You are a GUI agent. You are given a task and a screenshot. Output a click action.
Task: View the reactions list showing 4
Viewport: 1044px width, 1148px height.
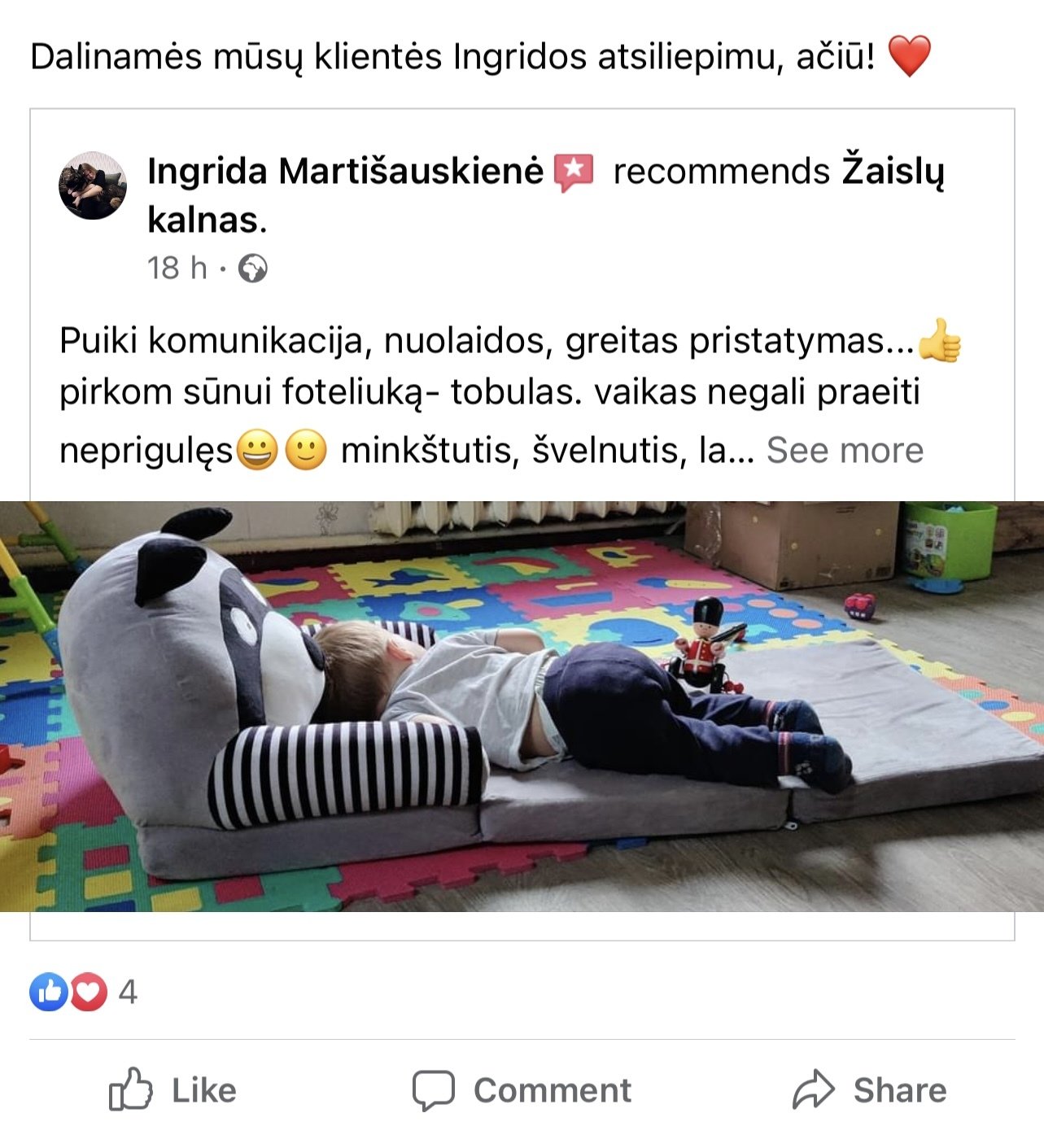point(85,992)
